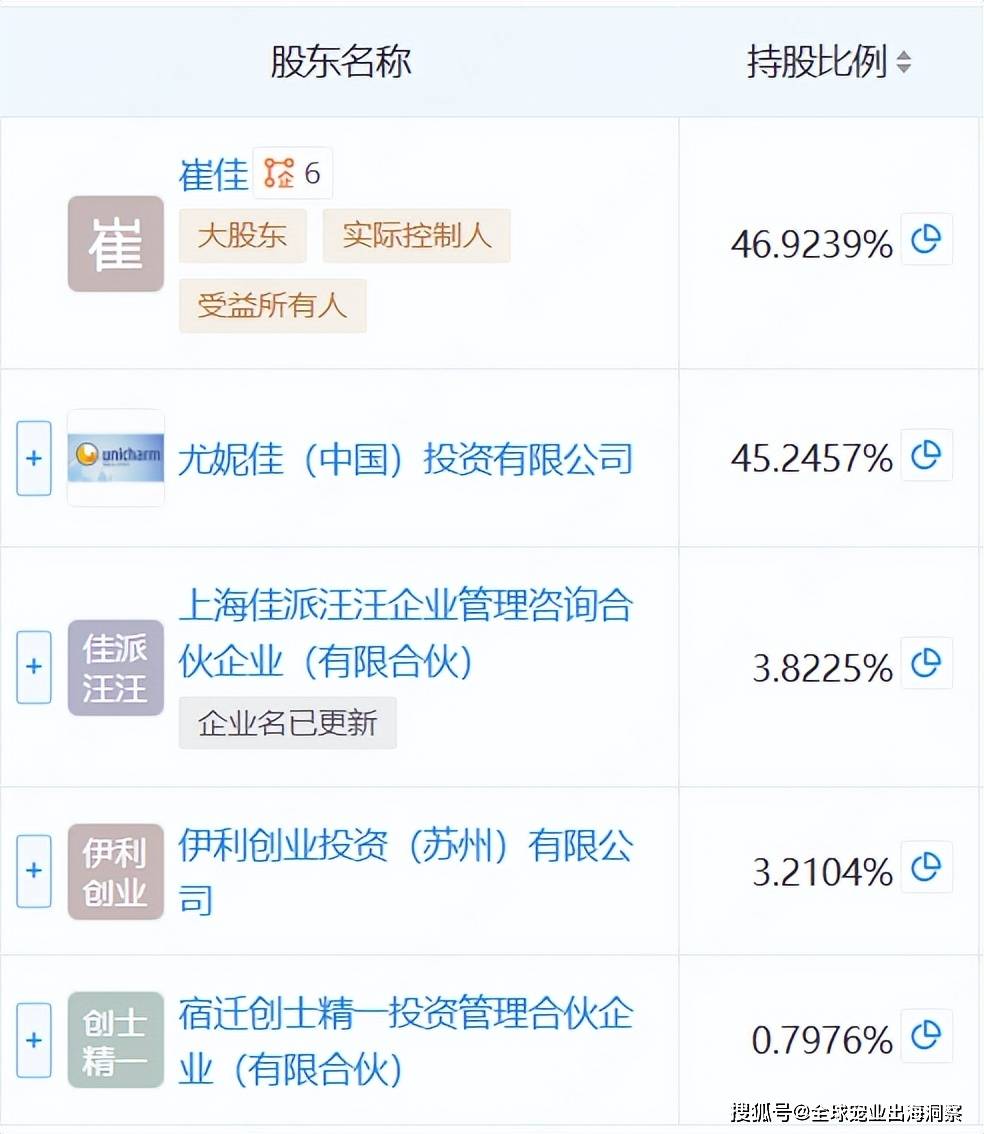Viewport: 984px width, 1134px height.
Task: Tap the 企业名已更新 tag
Action: 288,723
